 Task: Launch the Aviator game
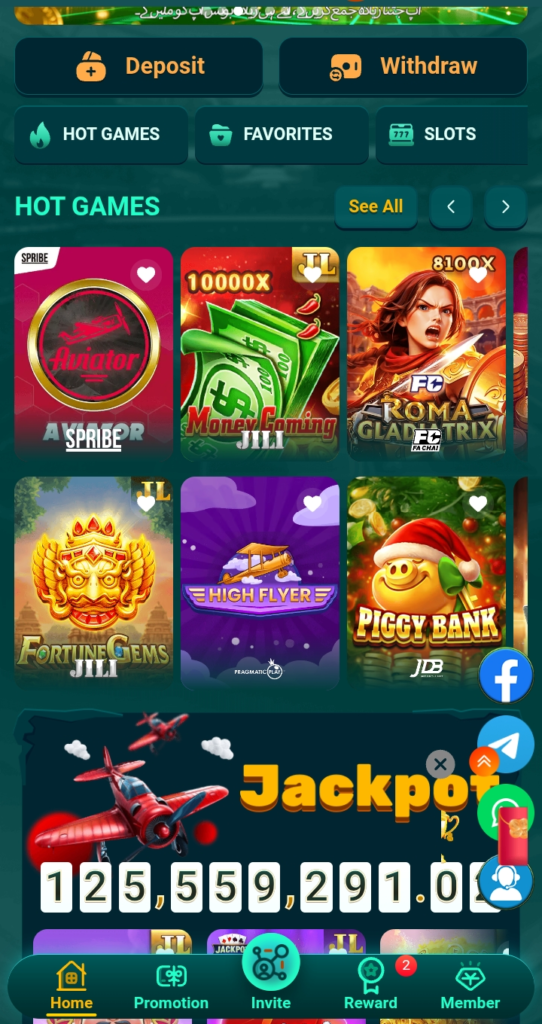coord(94,353)
